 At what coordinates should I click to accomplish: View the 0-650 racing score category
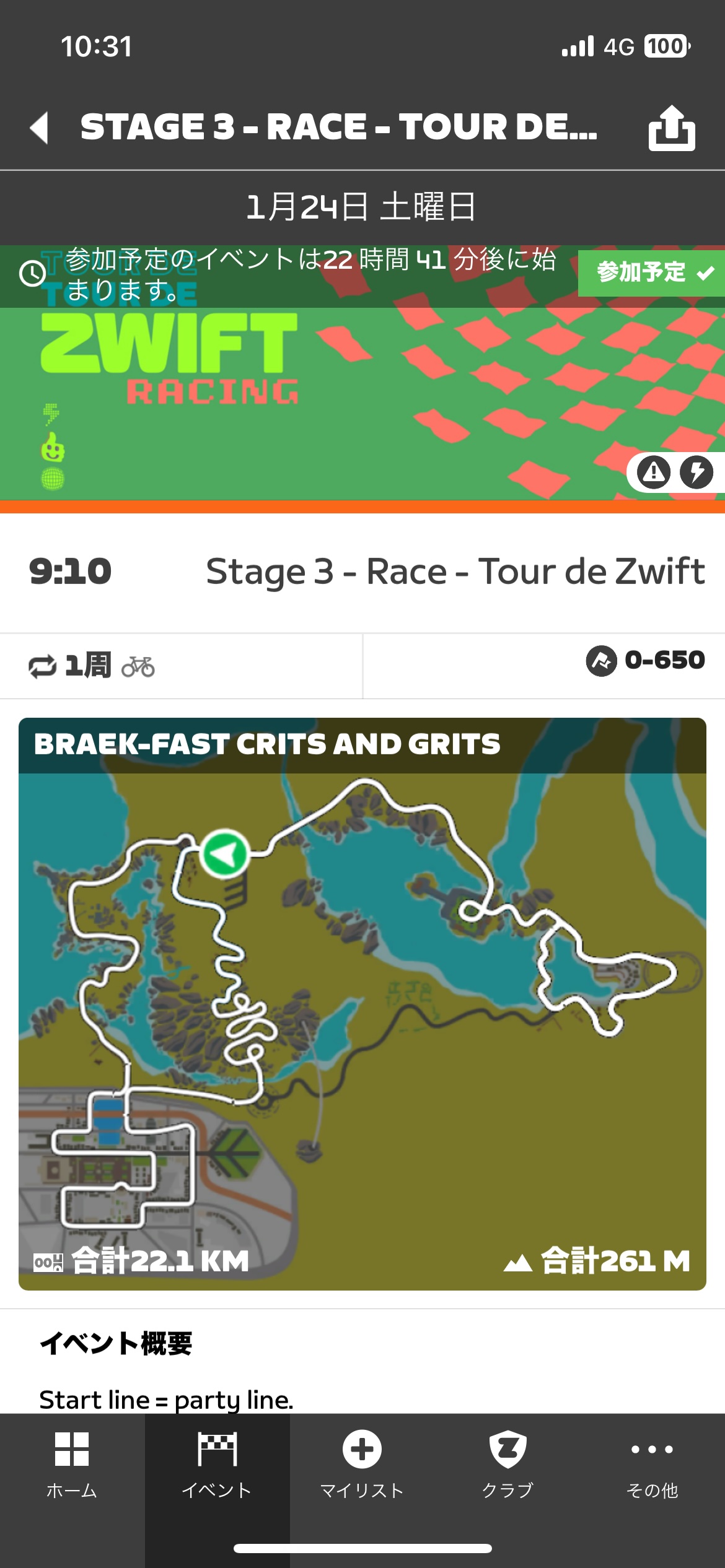[x=646, y=660]
